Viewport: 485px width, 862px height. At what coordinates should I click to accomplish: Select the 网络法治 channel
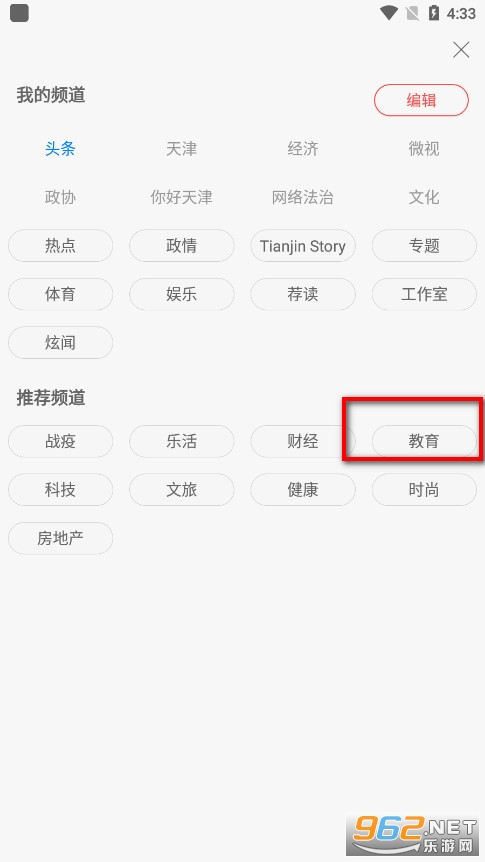[x=303, y=197]
